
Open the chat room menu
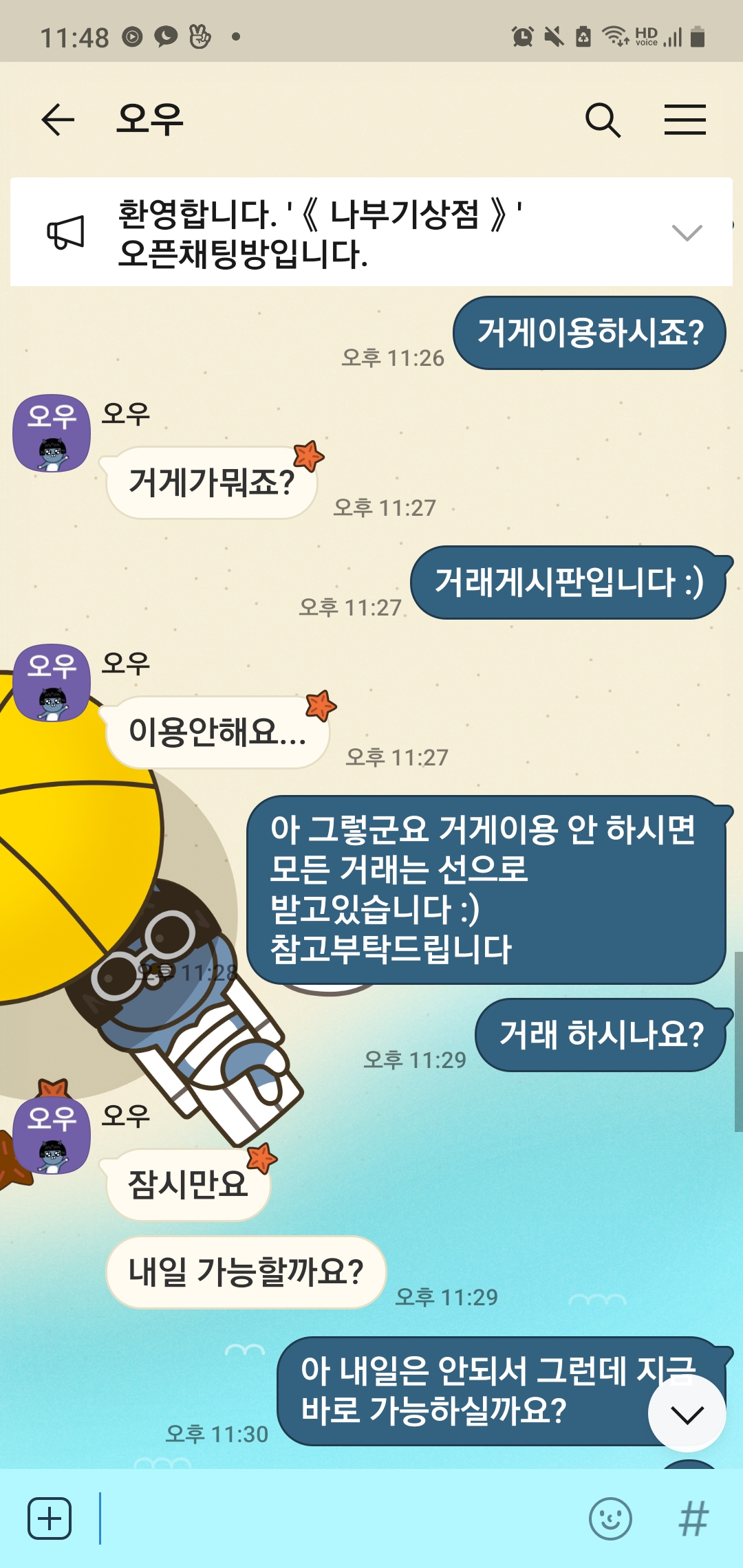685,120
